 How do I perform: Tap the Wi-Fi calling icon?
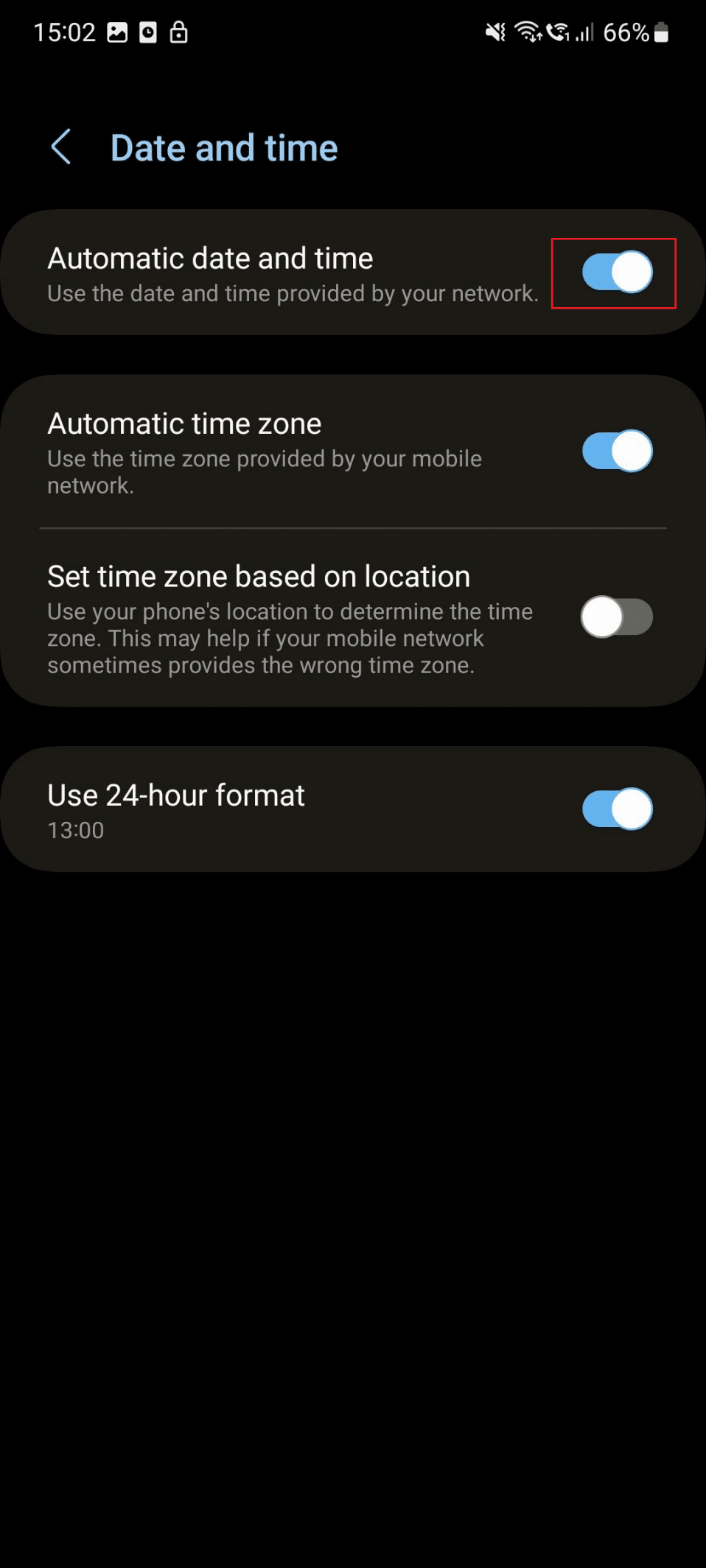pyautogui.click(x=559, y=31)
